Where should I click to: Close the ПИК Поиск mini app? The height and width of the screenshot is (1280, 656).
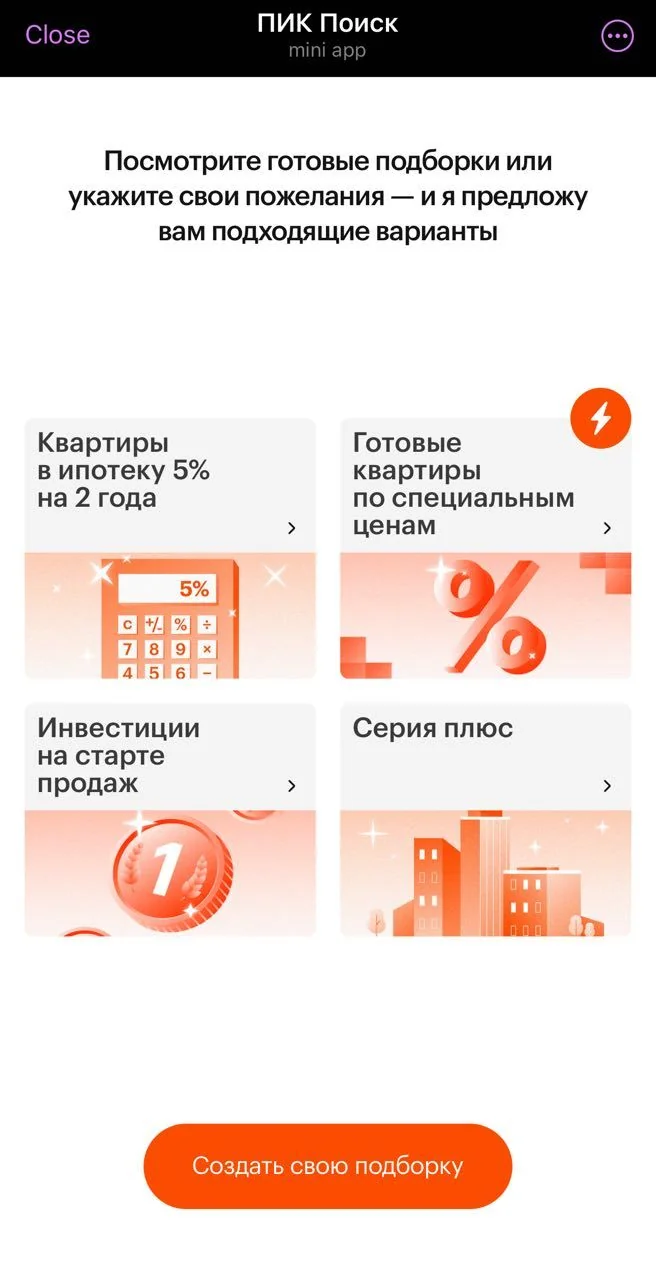[x=57, y=35]
